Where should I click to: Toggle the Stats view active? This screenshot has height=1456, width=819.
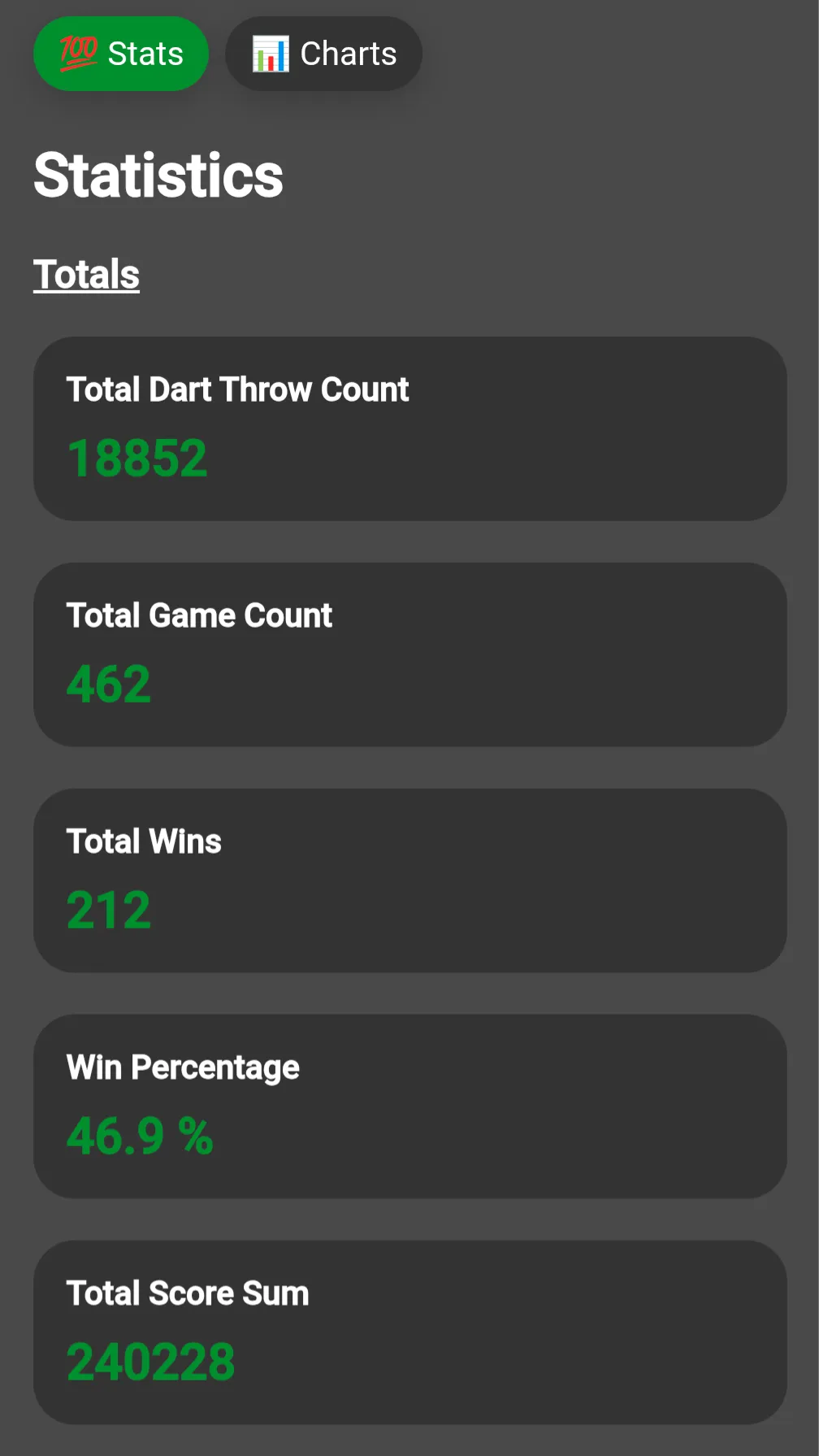[120, 53]
